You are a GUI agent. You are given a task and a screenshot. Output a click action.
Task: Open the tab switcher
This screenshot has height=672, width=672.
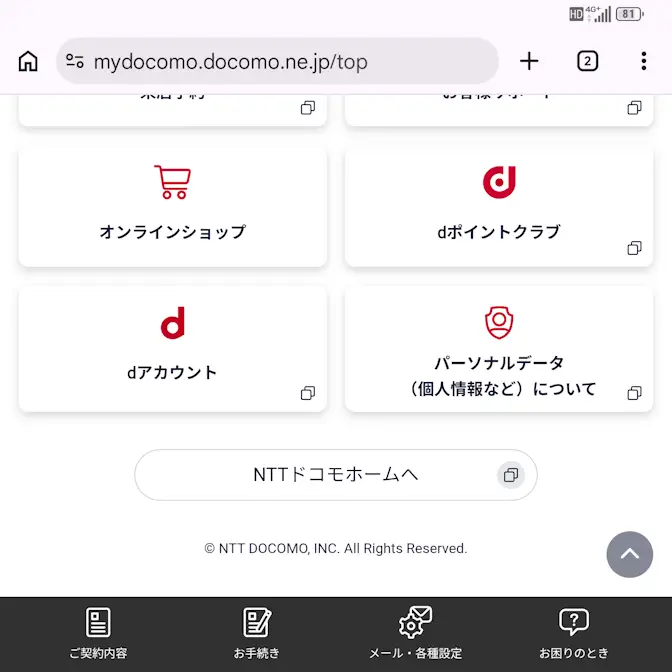tap(587, 61)
